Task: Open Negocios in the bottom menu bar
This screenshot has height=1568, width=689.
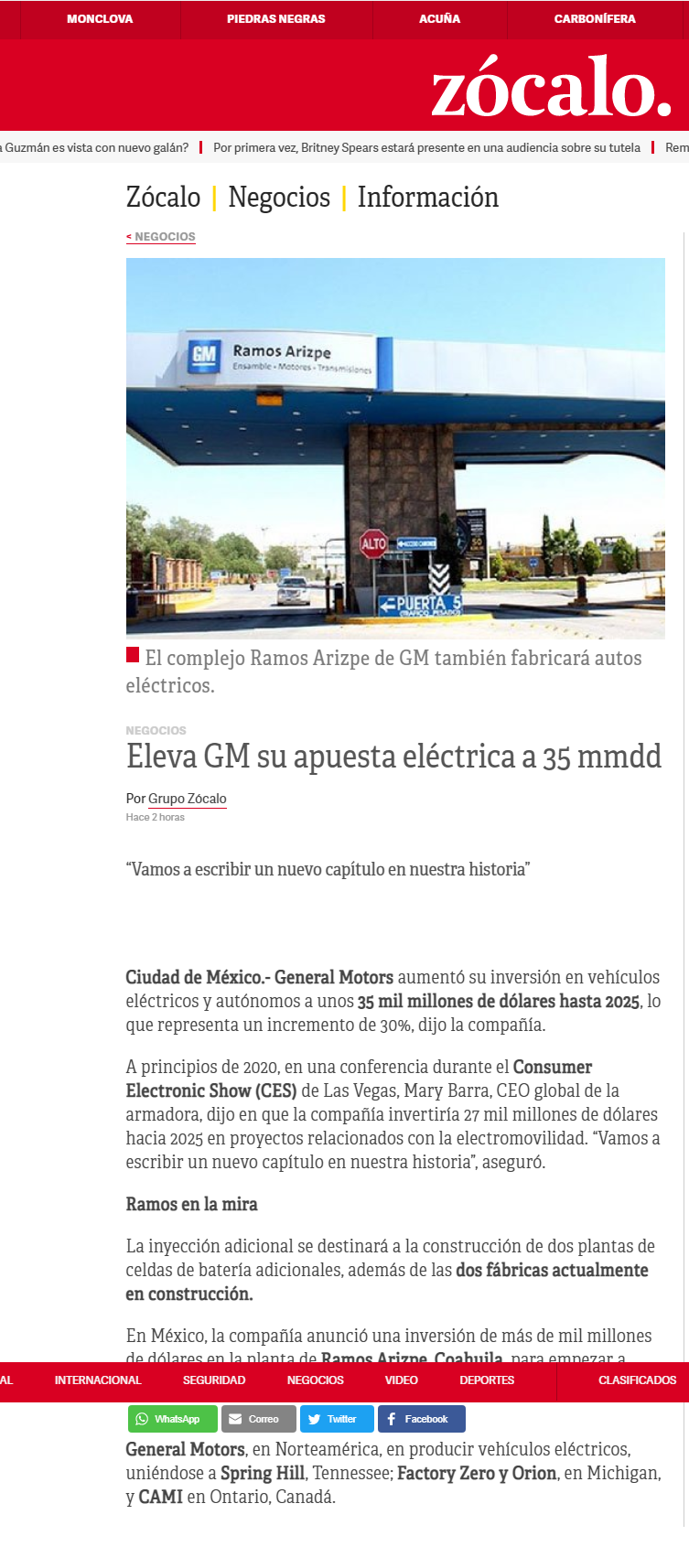Action: pos(316,1380)
